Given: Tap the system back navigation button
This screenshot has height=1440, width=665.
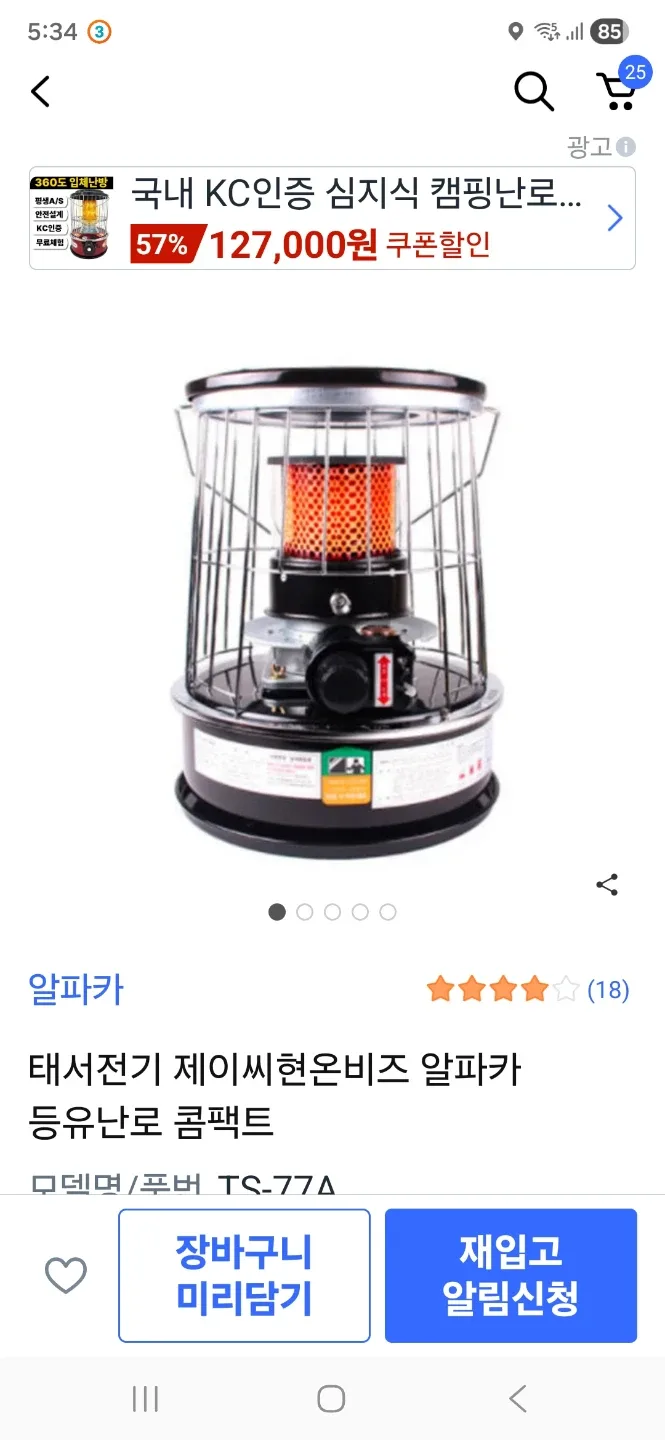Looking at the screenshot, I should pos(517,1398).
